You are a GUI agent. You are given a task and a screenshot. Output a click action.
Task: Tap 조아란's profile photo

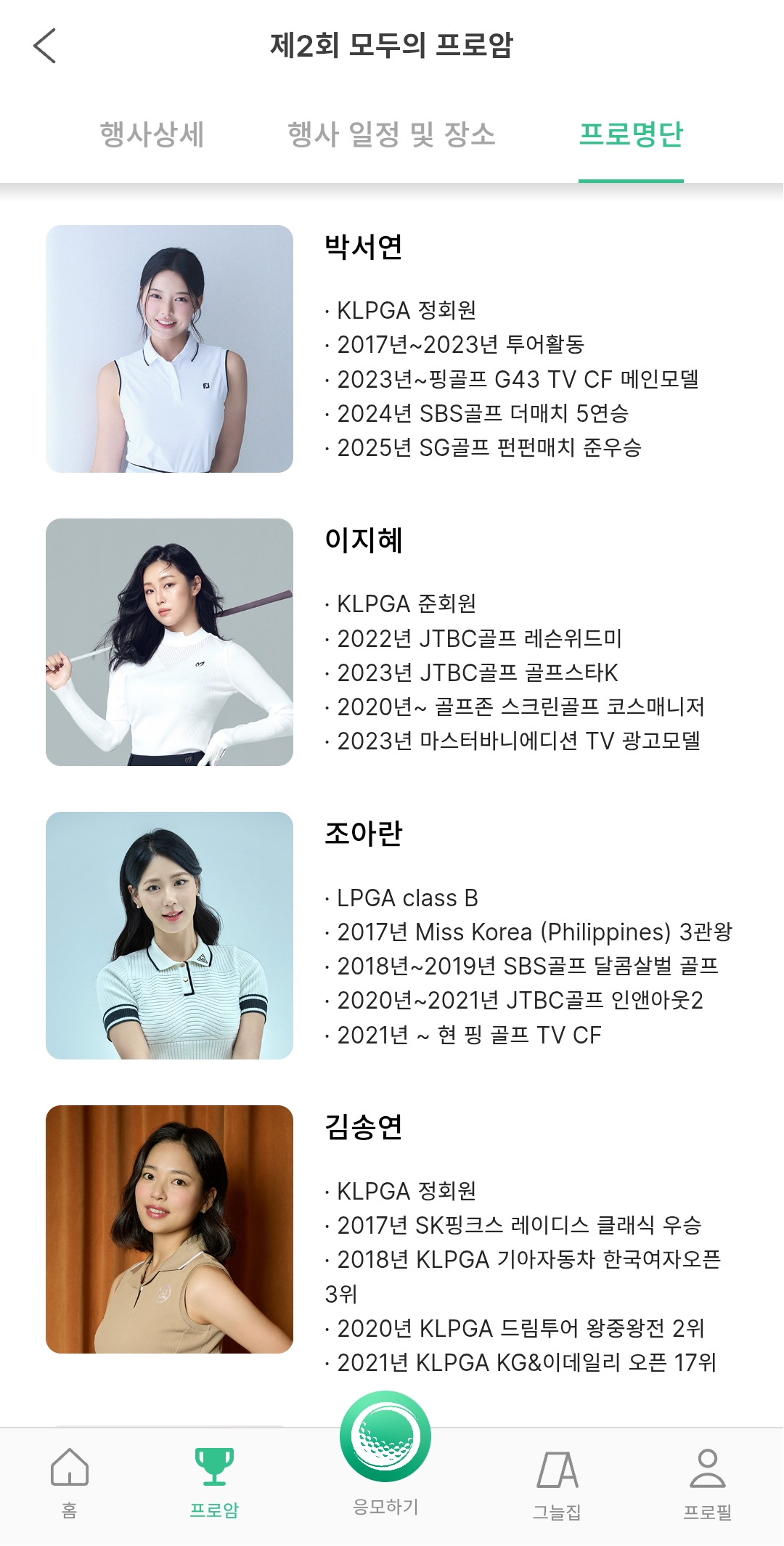(169, 935)
